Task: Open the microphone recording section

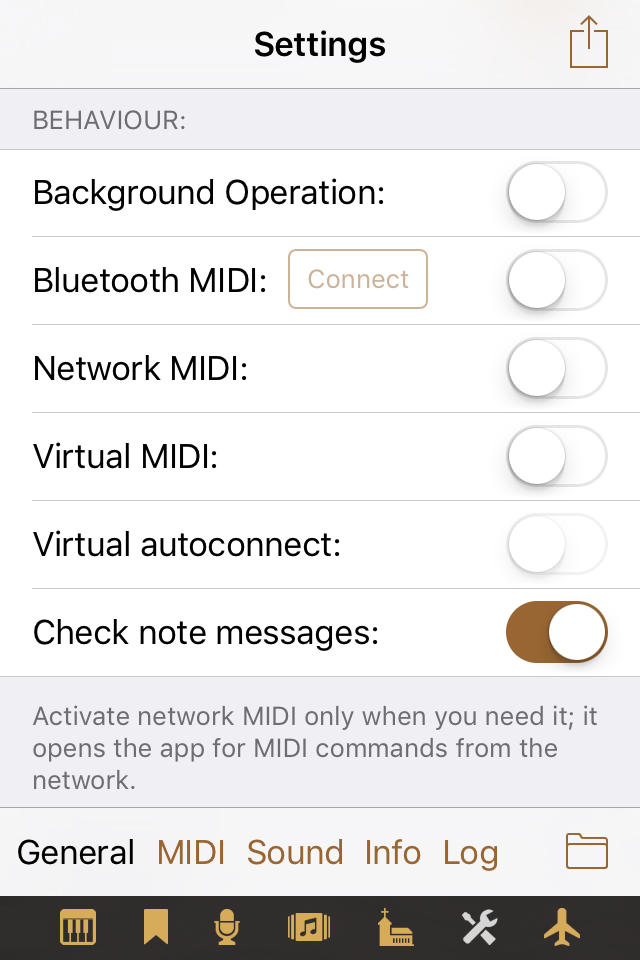Action: (227, 928)
